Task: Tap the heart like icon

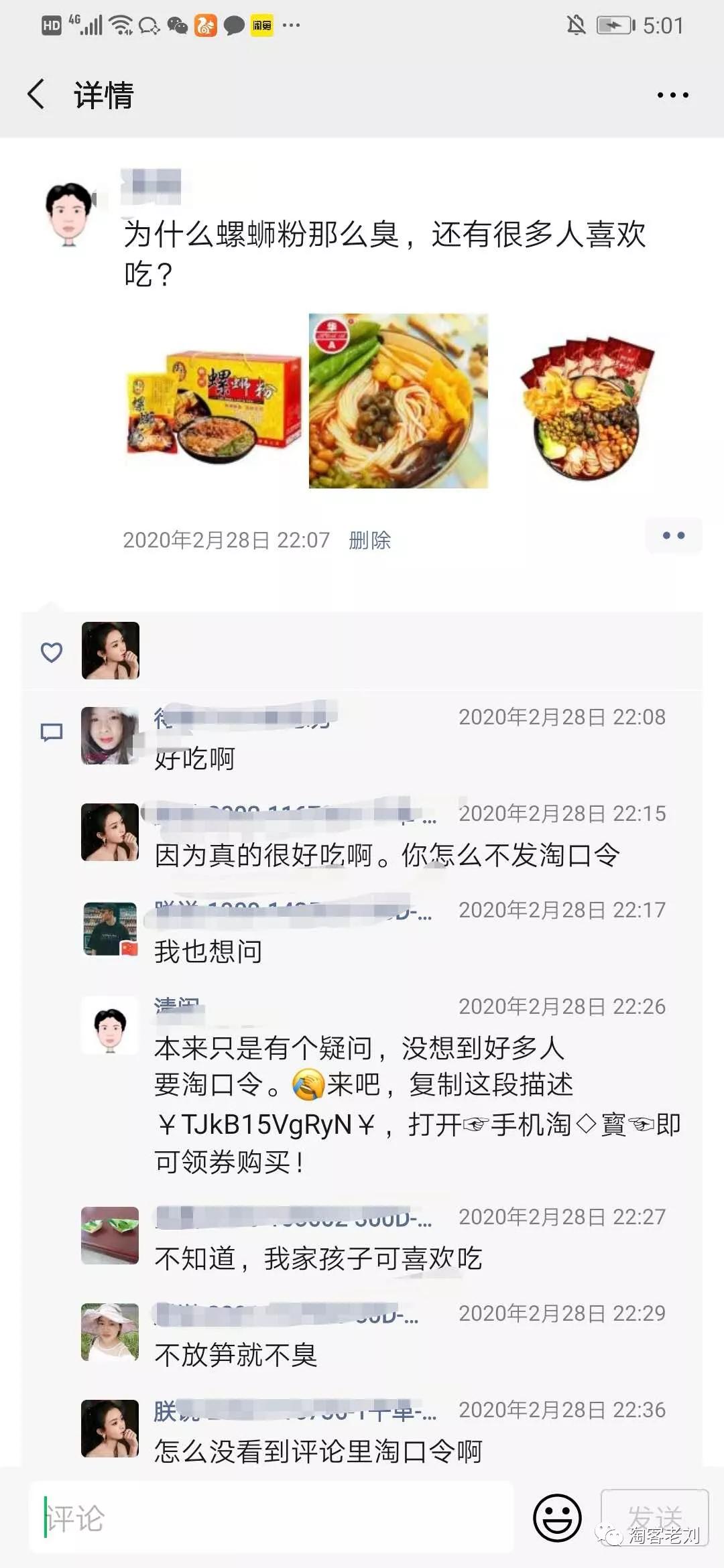Action: (x=52, y=650)
